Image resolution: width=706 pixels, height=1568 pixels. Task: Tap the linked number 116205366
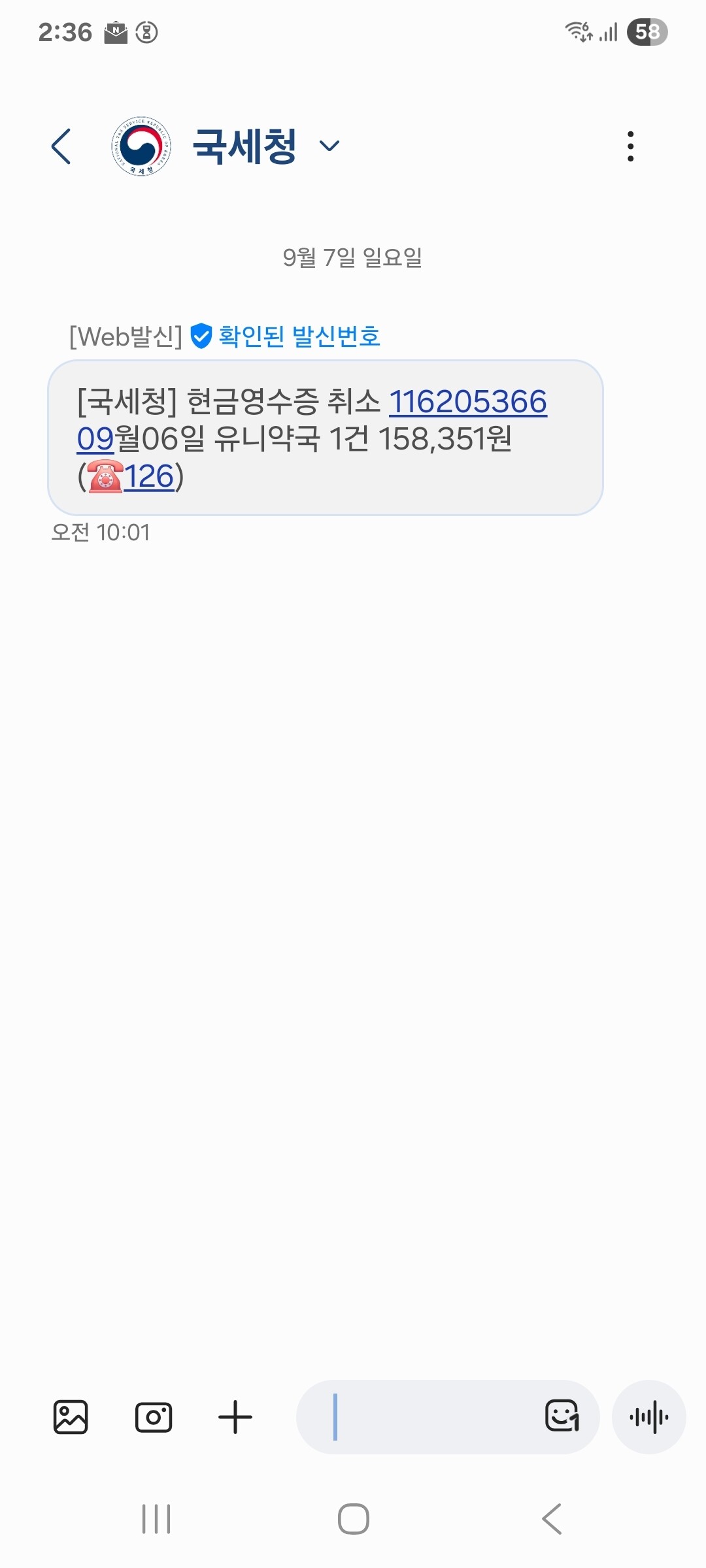click(x=467, y=401)
